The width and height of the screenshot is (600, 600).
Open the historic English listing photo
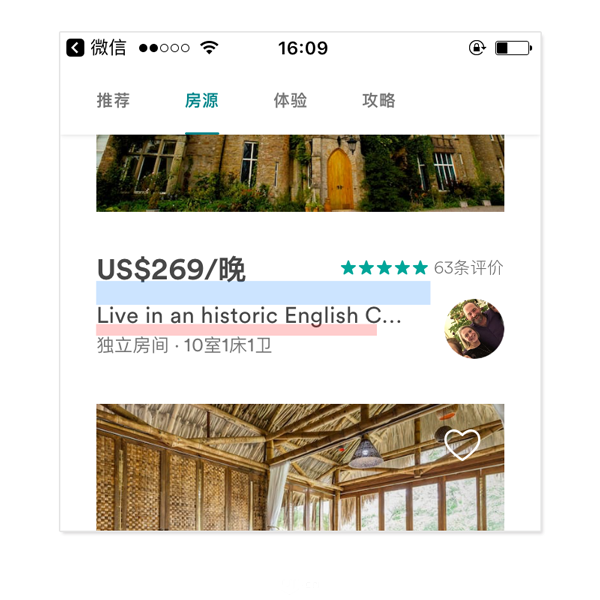coord(300,173)
